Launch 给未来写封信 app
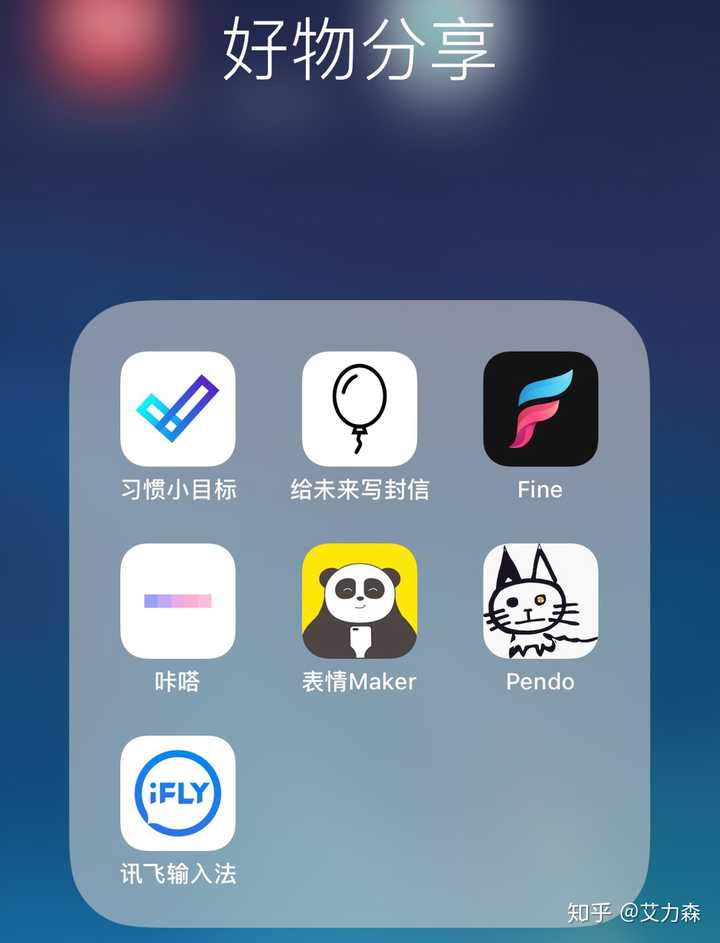This screenshot has height=943, width=720. [x=359, y=408]
